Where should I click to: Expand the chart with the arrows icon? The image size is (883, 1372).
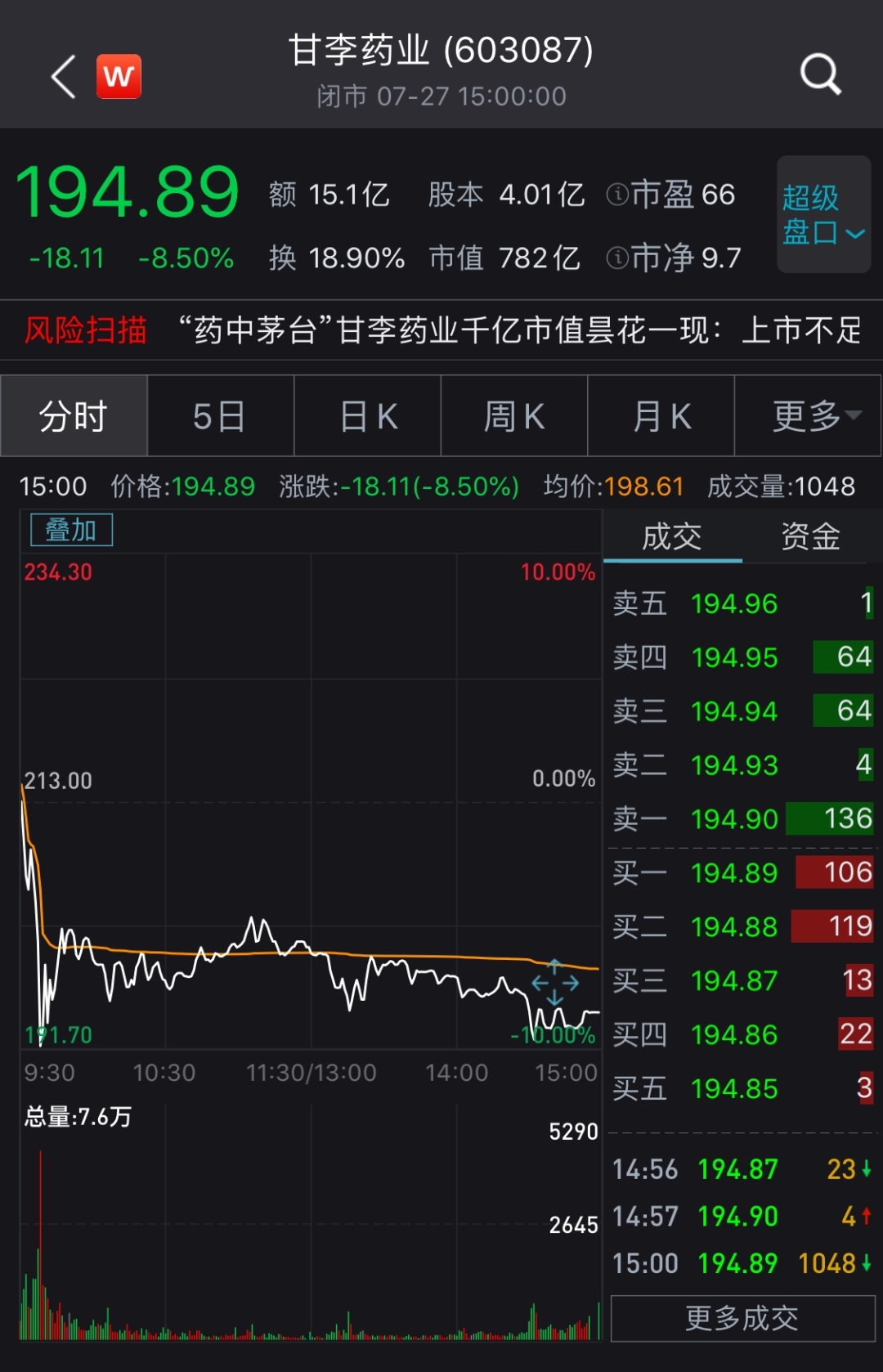click(555, 983)
